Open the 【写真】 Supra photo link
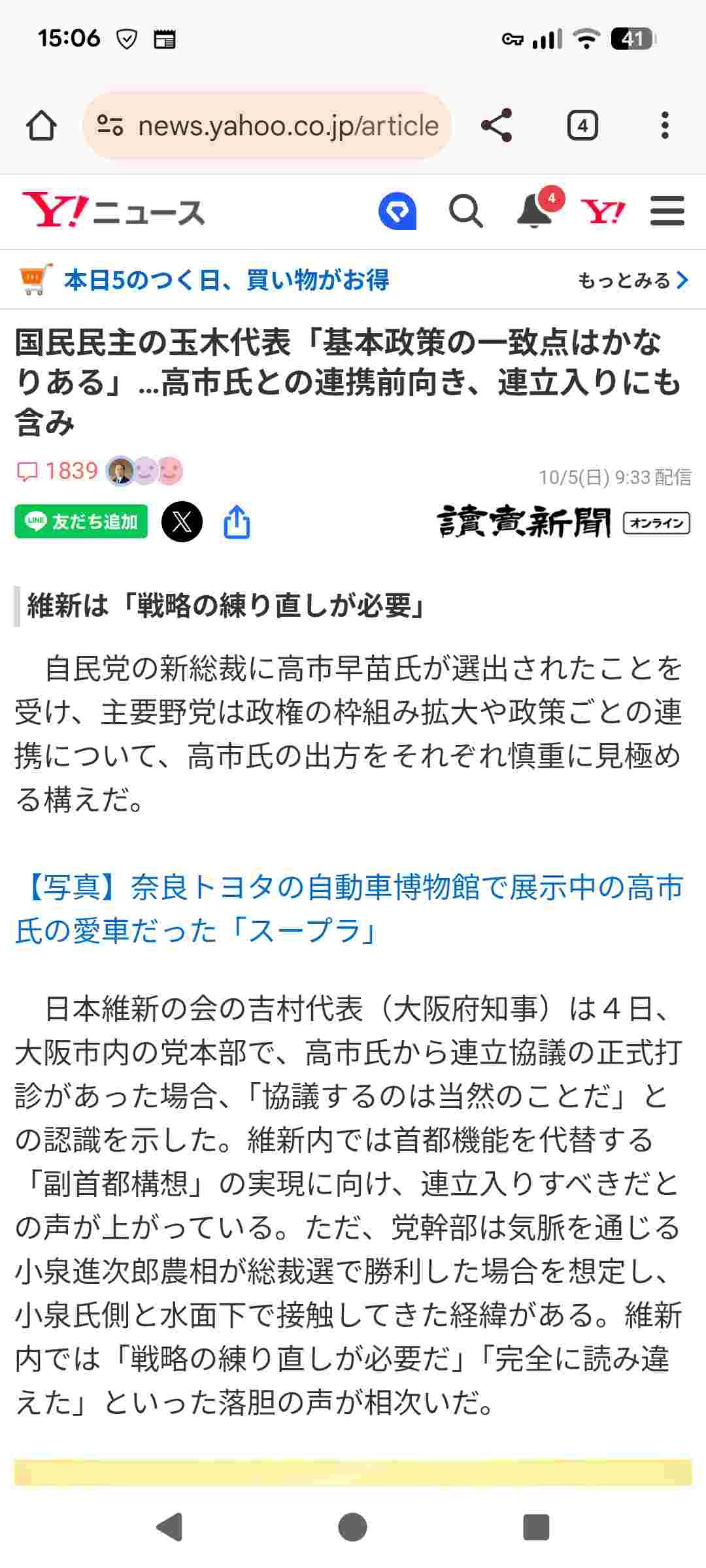Image resolution: width=706 pixels, height=1568 pixels. (x=349, y=909)
